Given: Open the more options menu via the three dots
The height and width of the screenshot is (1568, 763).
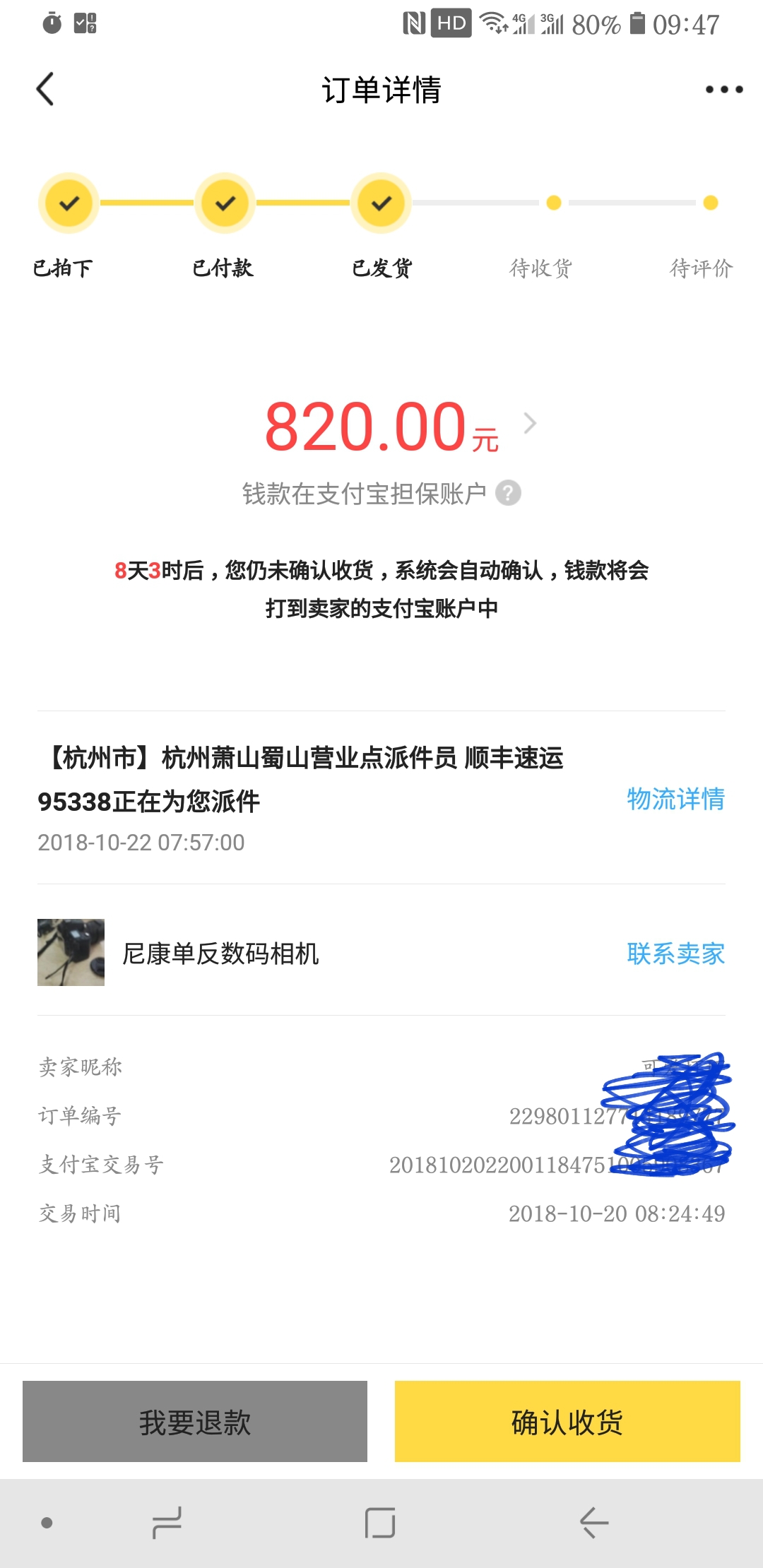Looking at the screenshot, I should (724, 89).
